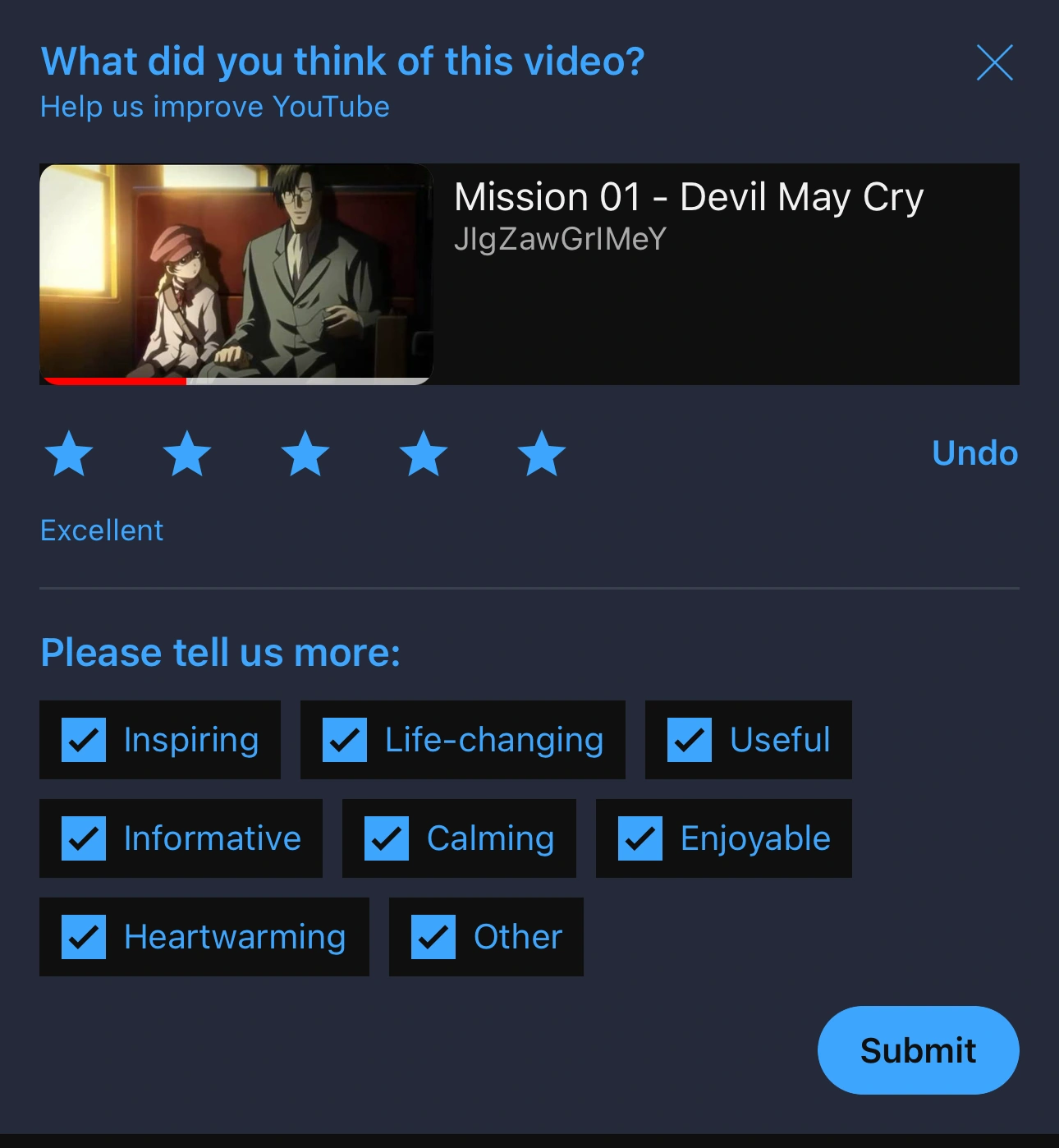Uncheck the Other option
The width and height of the screenshot is (1059, 1148).
[x=433, y=937]
